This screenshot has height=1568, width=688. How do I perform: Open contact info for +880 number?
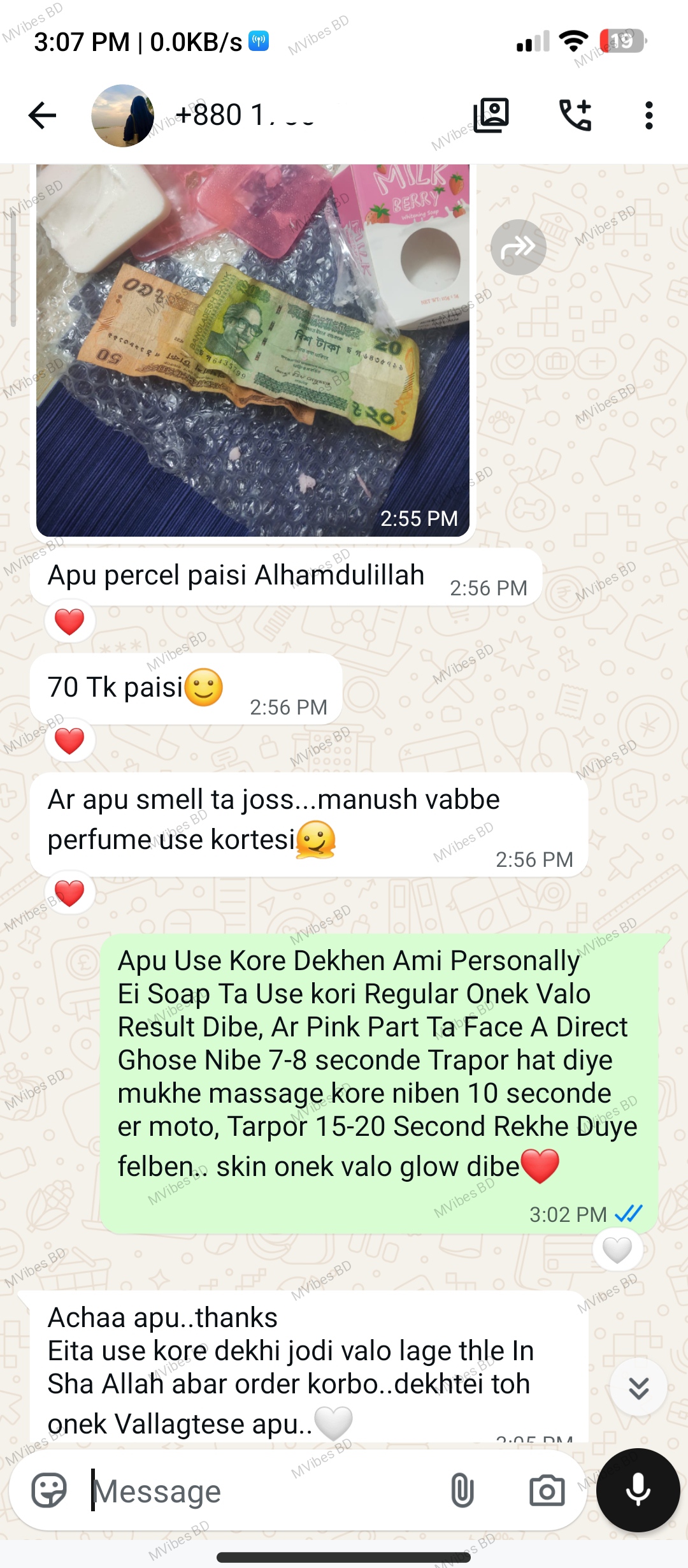(245, 115)
